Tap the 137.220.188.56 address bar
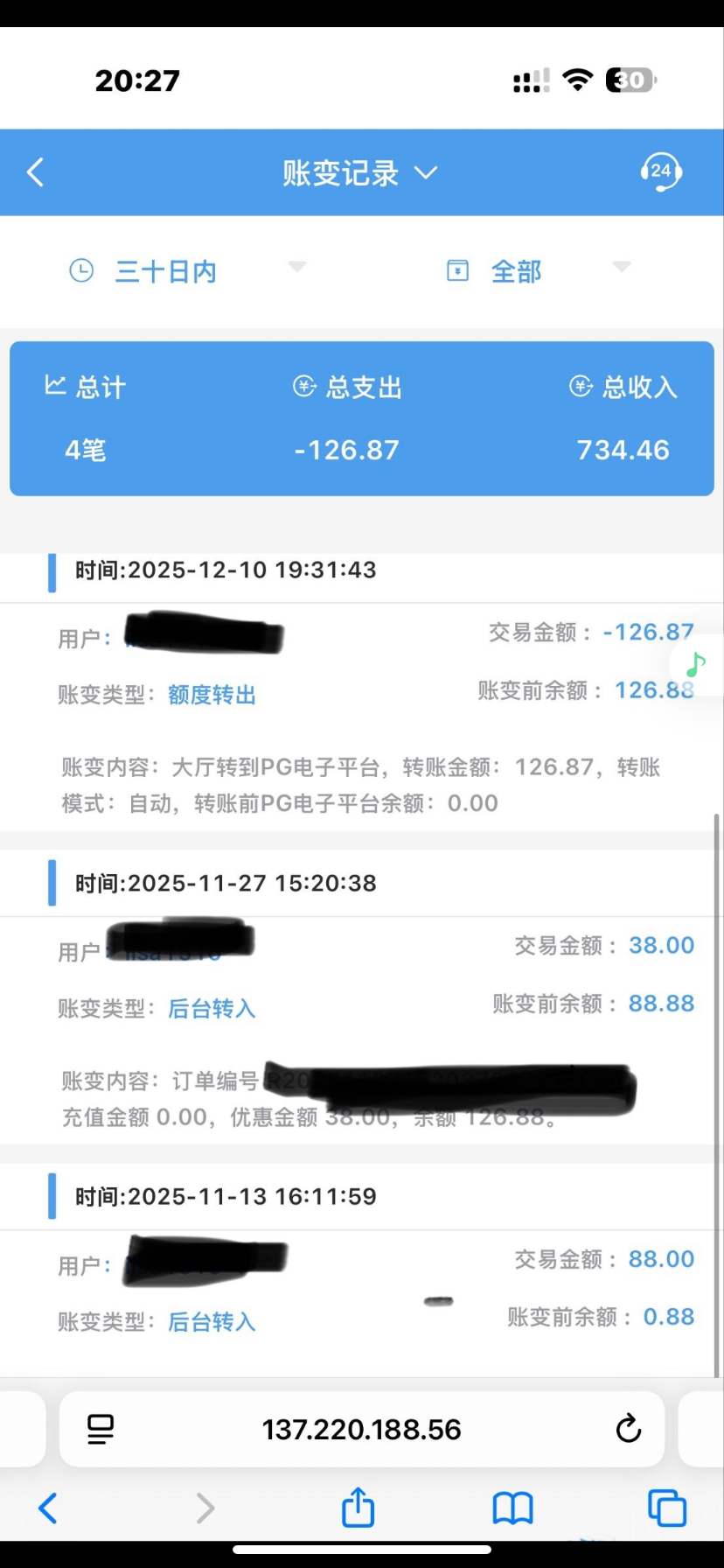 click(x=361, y=1430)
